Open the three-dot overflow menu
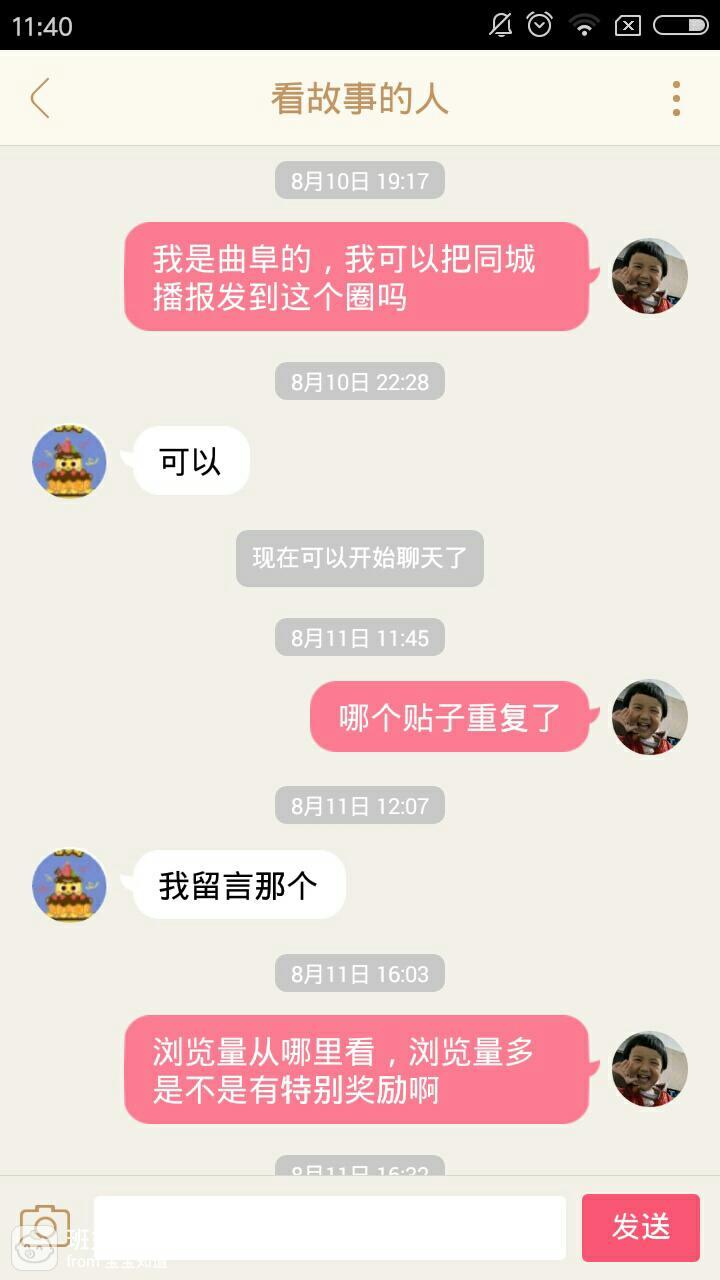720x1280 pixels. [676, 98]
